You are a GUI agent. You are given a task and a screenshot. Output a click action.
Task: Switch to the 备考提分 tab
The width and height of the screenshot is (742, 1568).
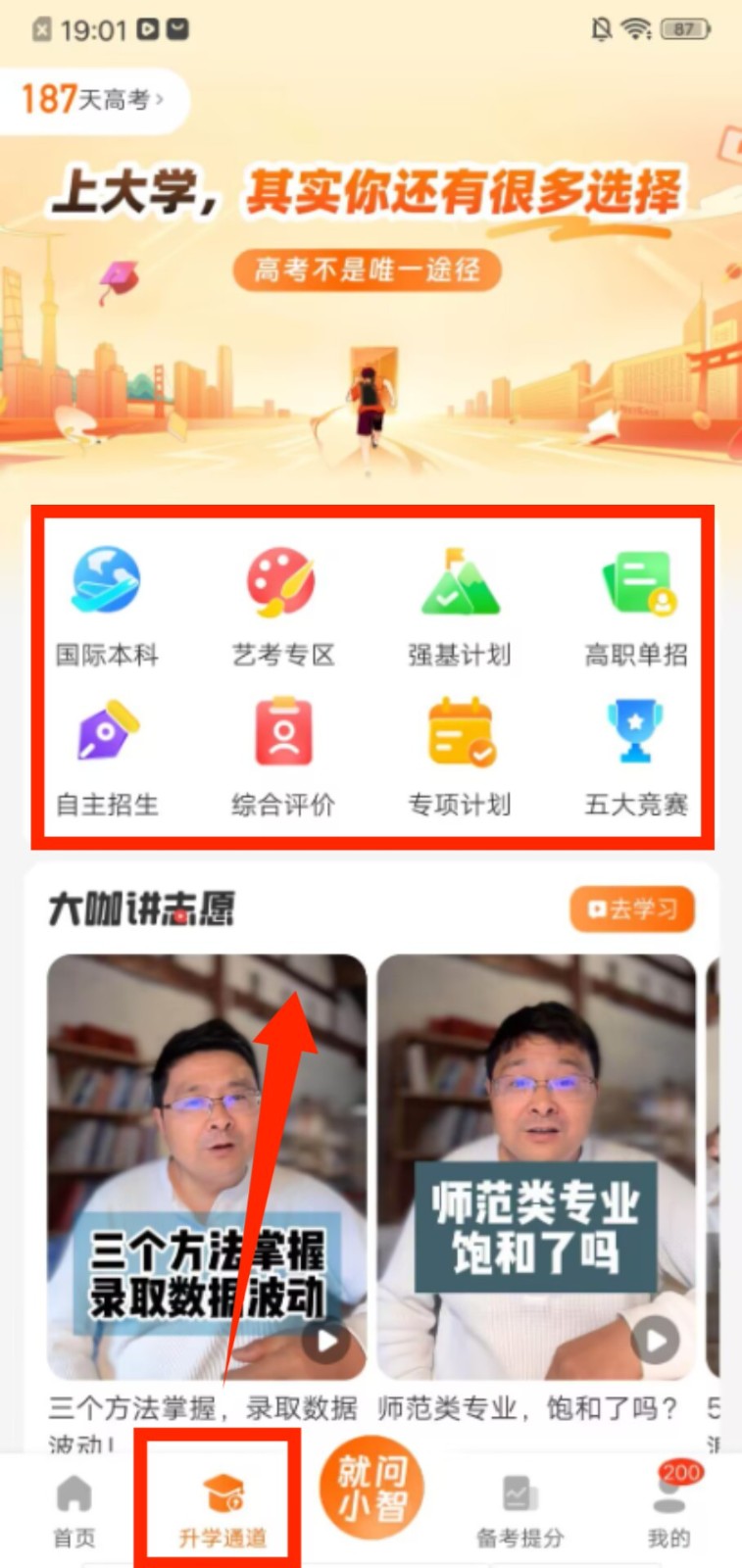click(x=519, y=1509)
